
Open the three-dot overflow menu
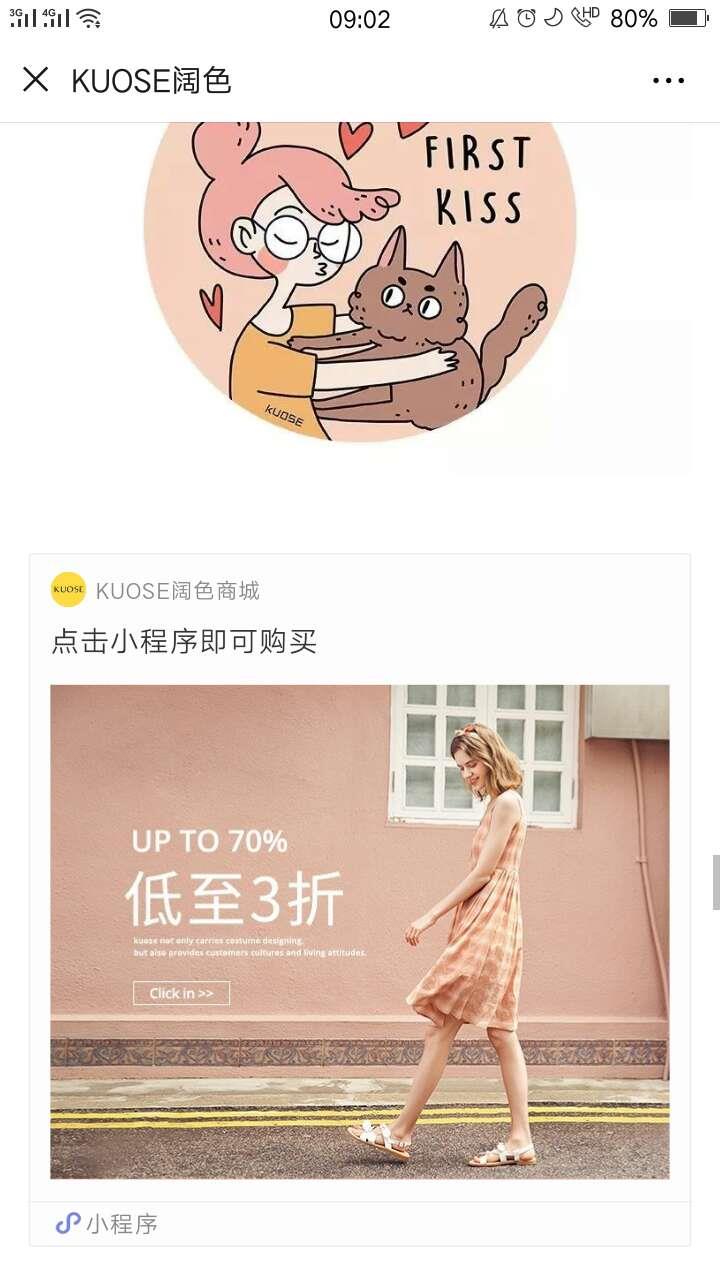[668, 81]
